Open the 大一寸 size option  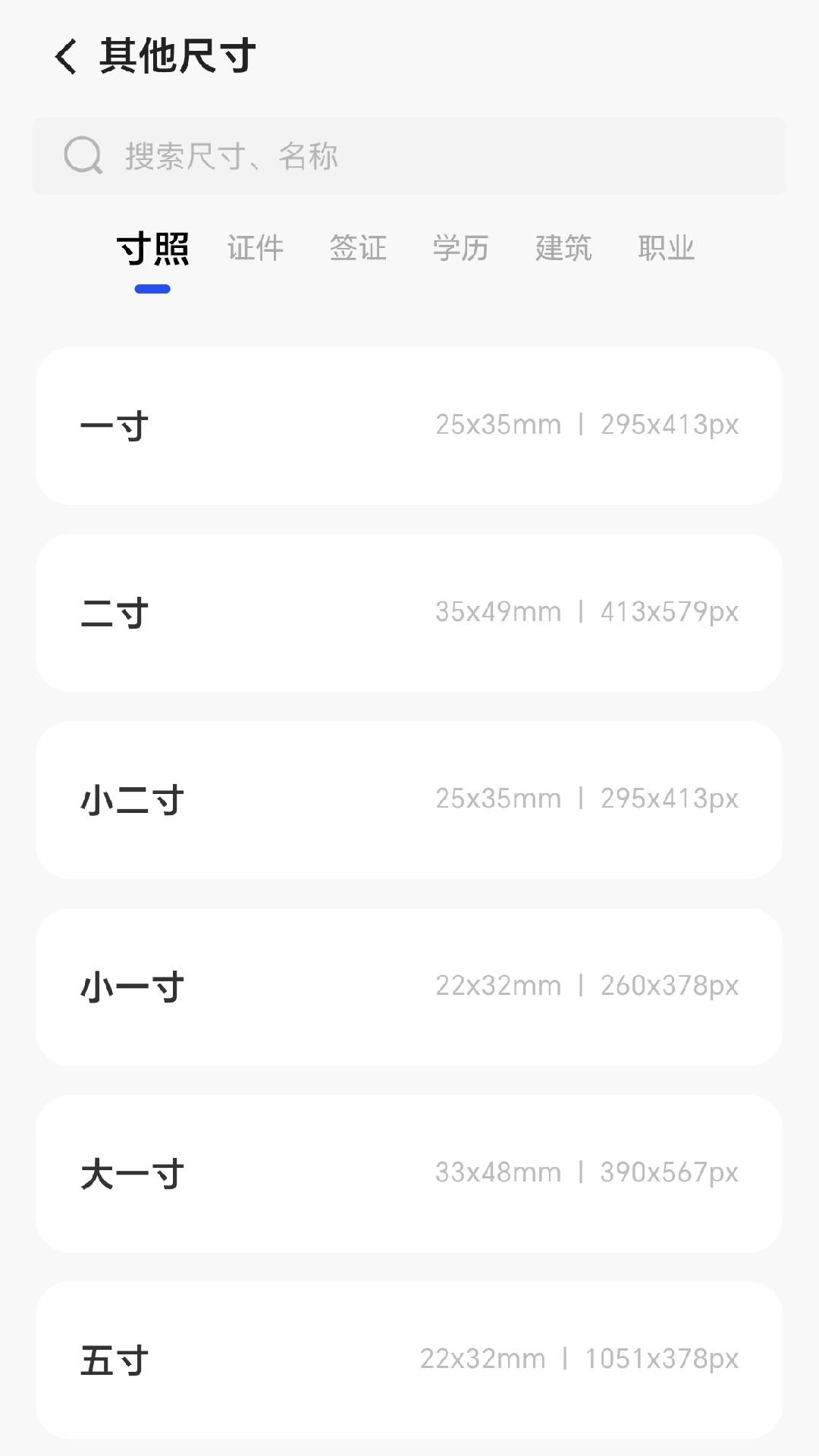(409, 1173)
